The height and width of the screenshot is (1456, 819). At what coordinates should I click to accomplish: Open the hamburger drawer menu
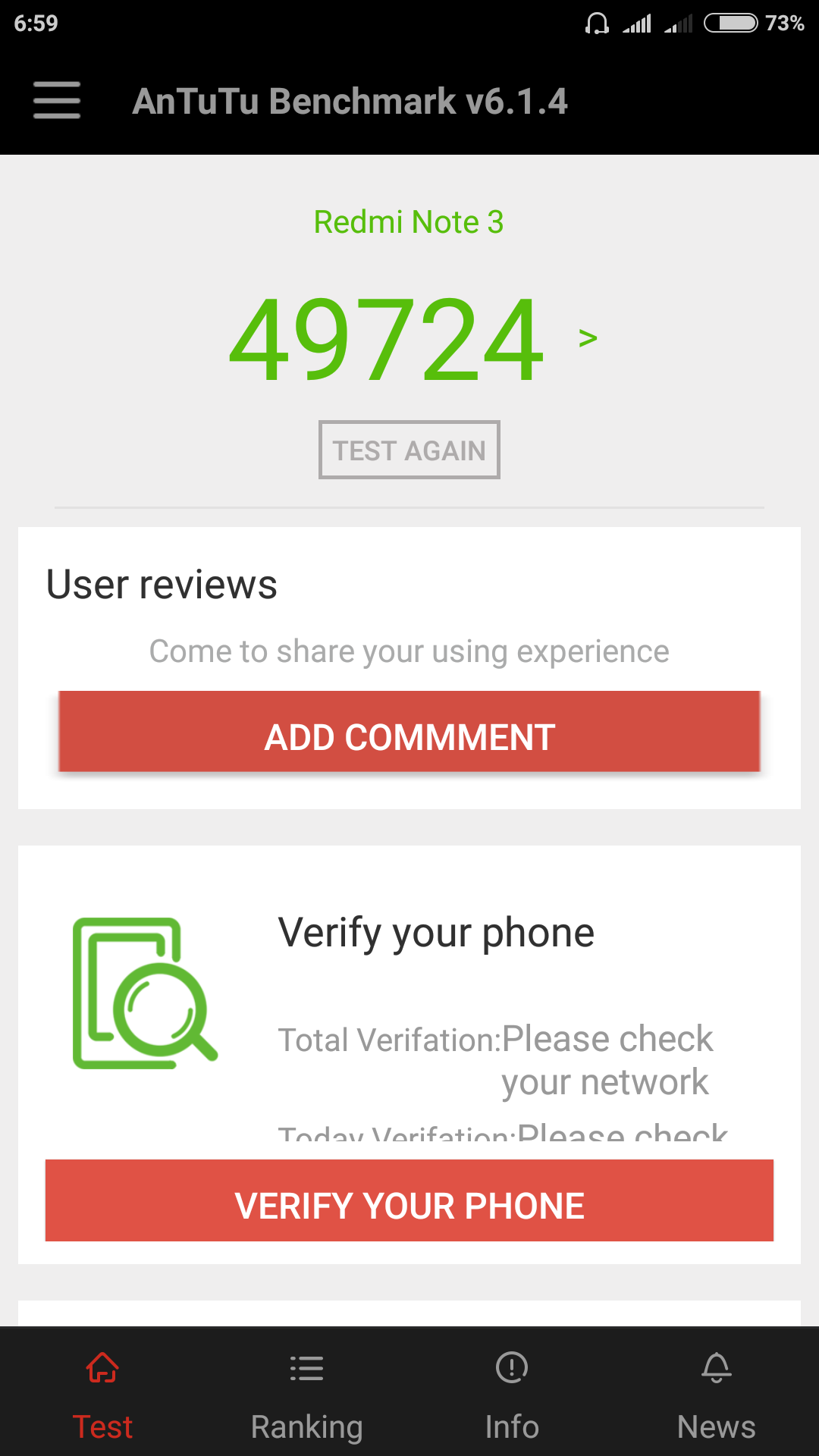57,101
